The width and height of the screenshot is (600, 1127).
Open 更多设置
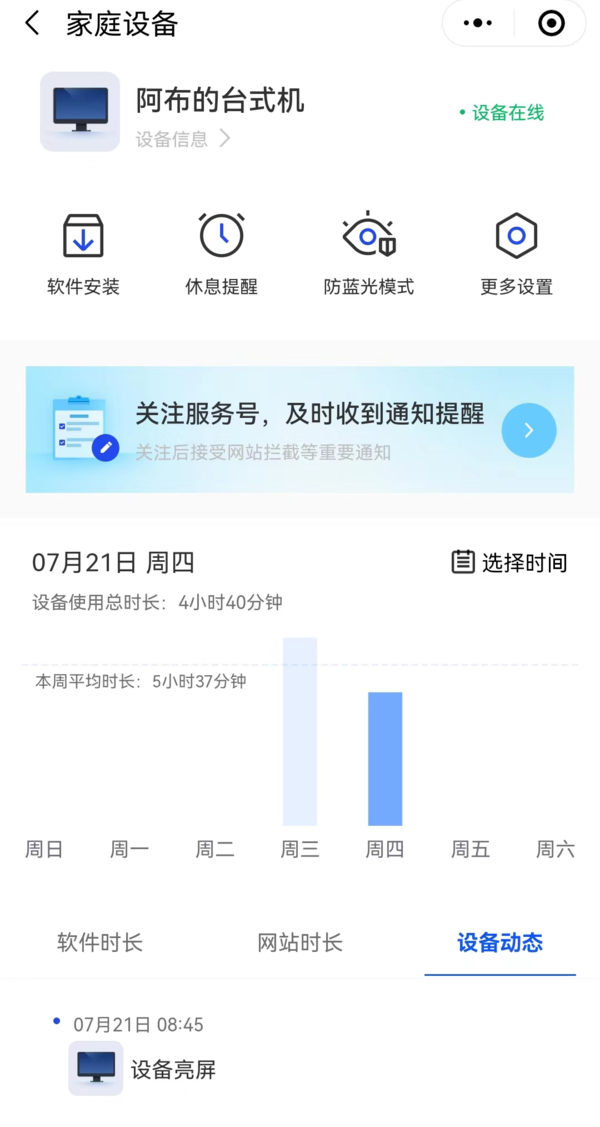[516, 254]
